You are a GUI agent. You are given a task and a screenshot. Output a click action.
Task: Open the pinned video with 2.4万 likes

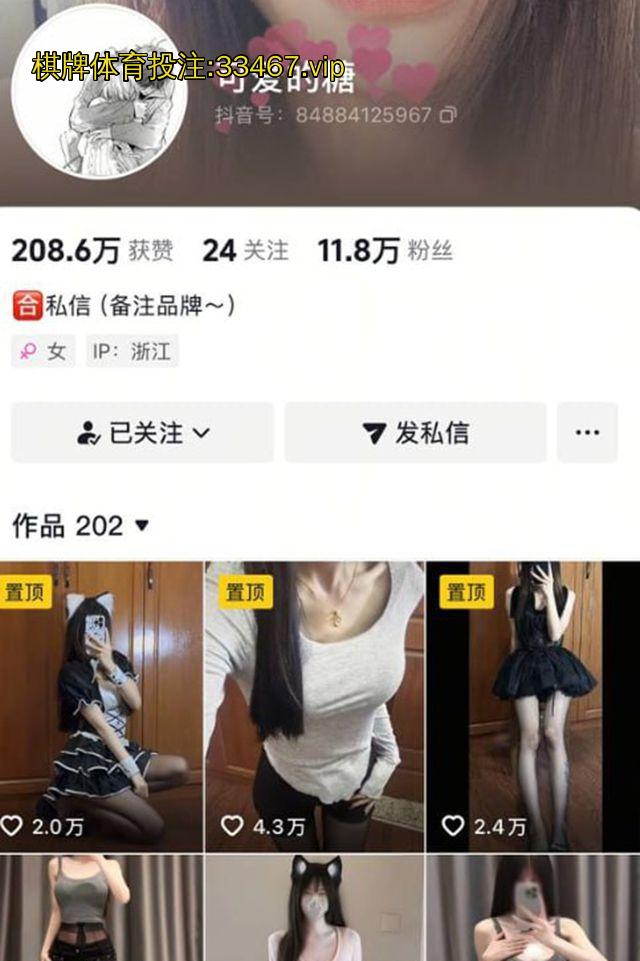532,705
